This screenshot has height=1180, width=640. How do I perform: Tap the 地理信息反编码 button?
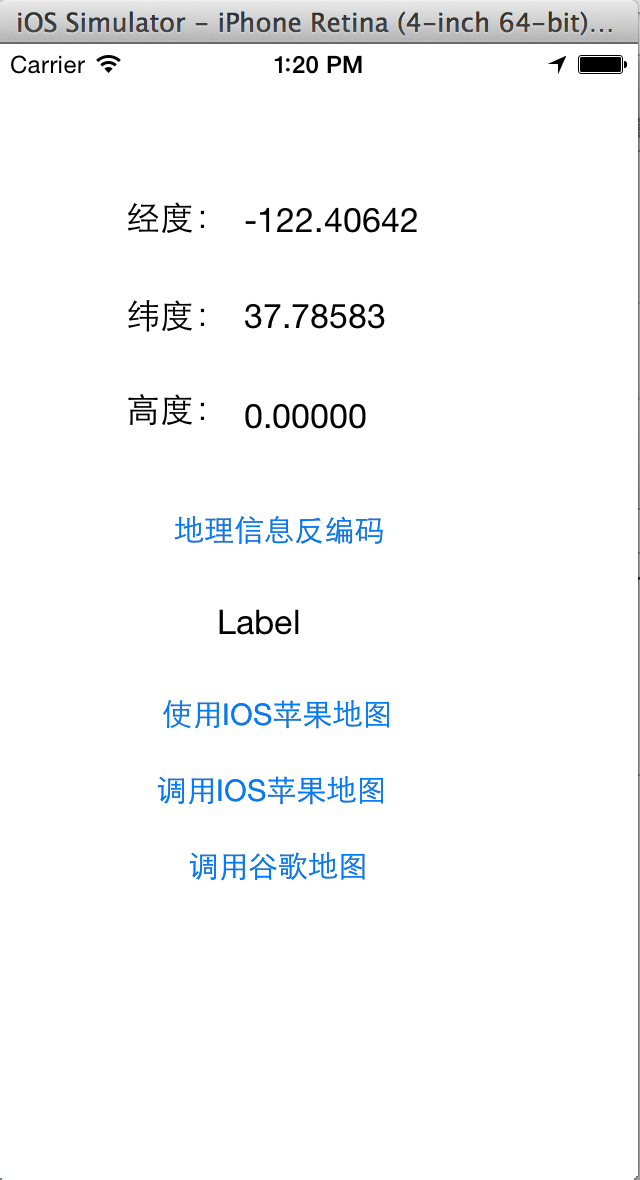279,531
